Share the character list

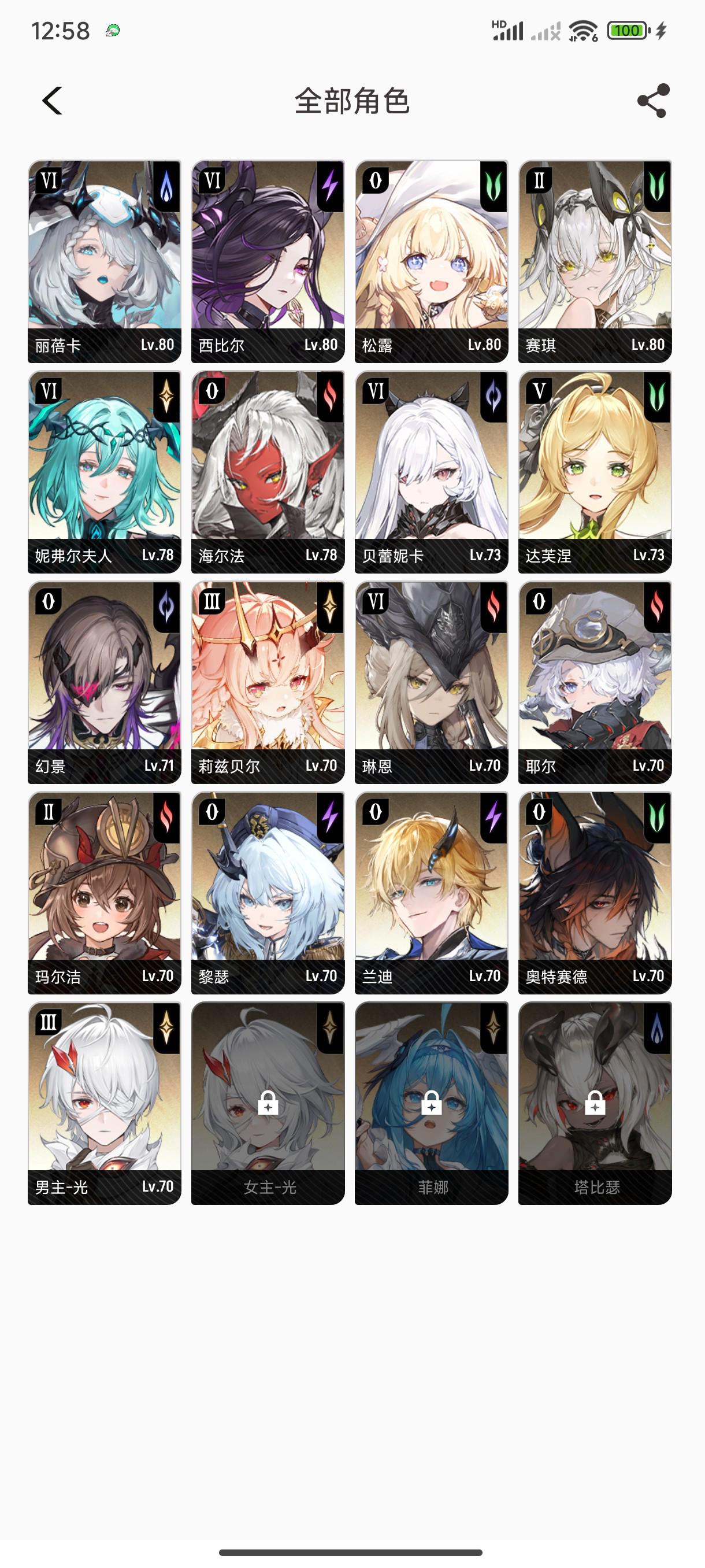tap(652, 101)
